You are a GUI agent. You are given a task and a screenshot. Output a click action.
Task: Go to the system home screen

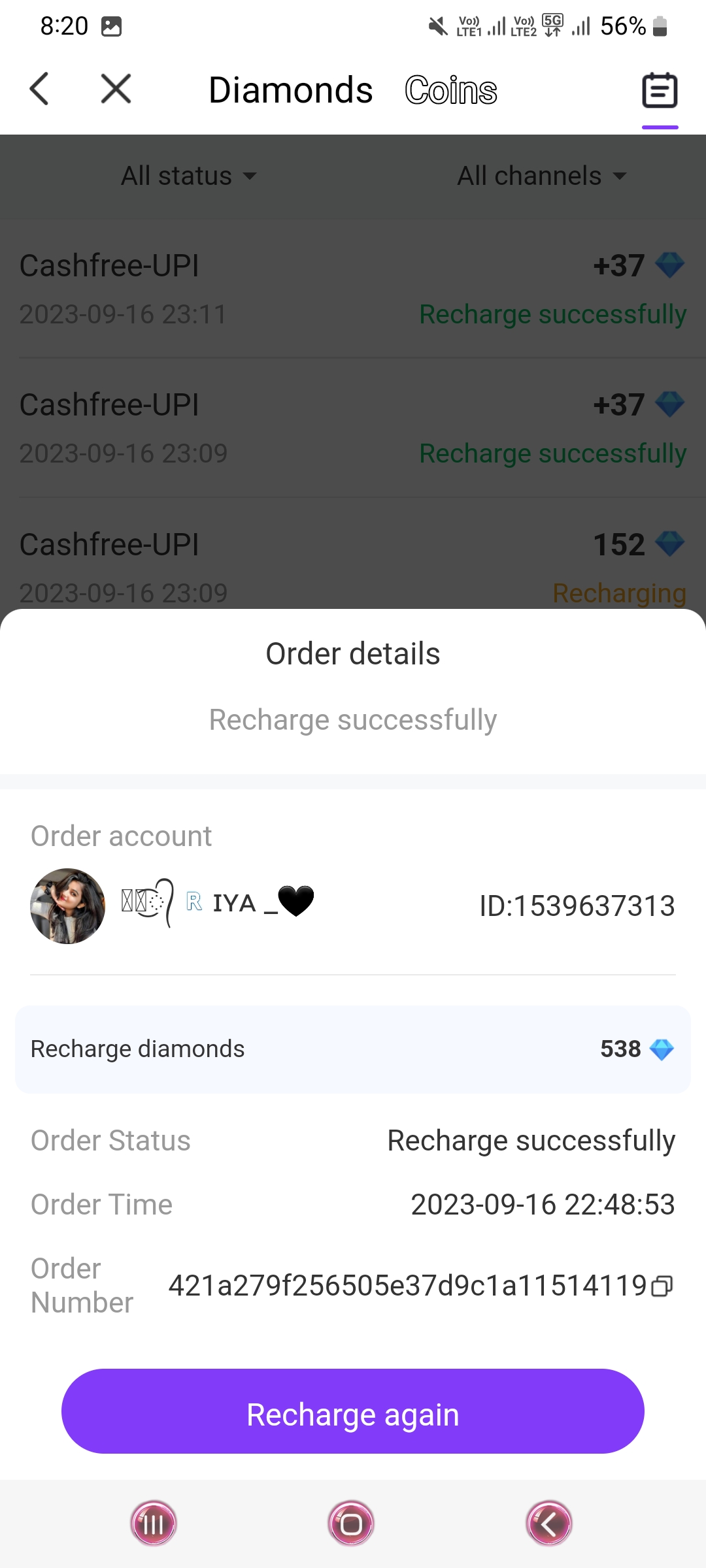coord(351,1524)
